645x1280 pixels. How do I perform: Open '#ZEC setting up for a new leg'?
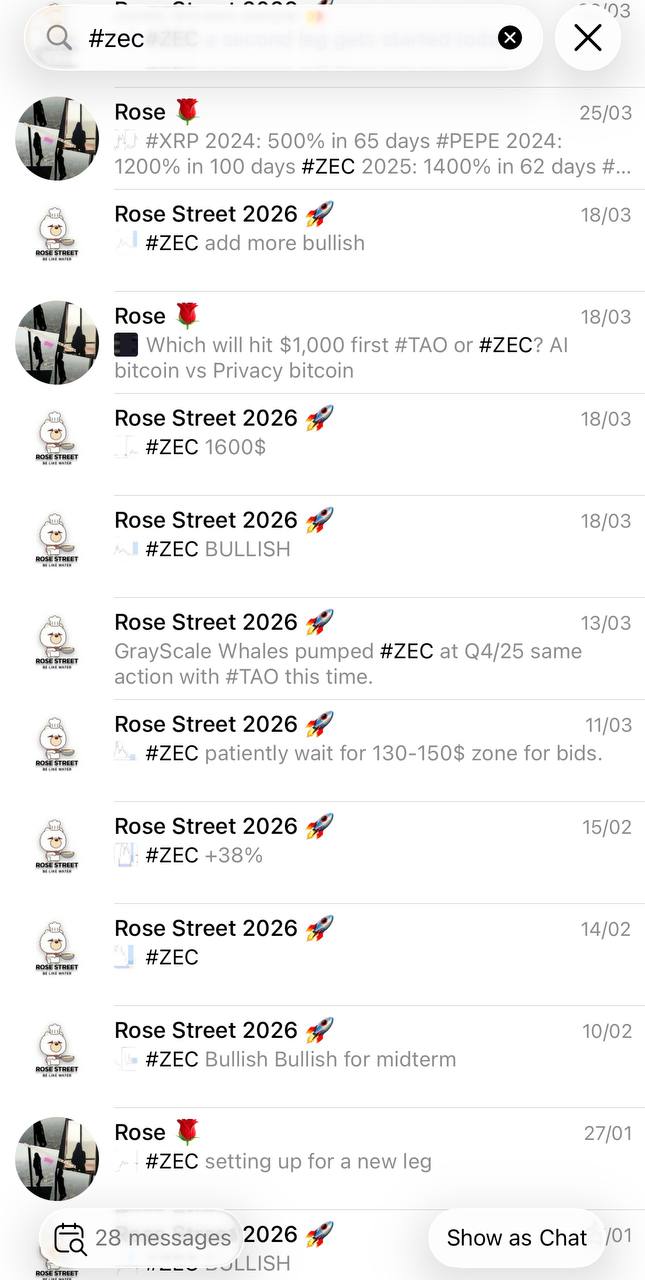370,1160
